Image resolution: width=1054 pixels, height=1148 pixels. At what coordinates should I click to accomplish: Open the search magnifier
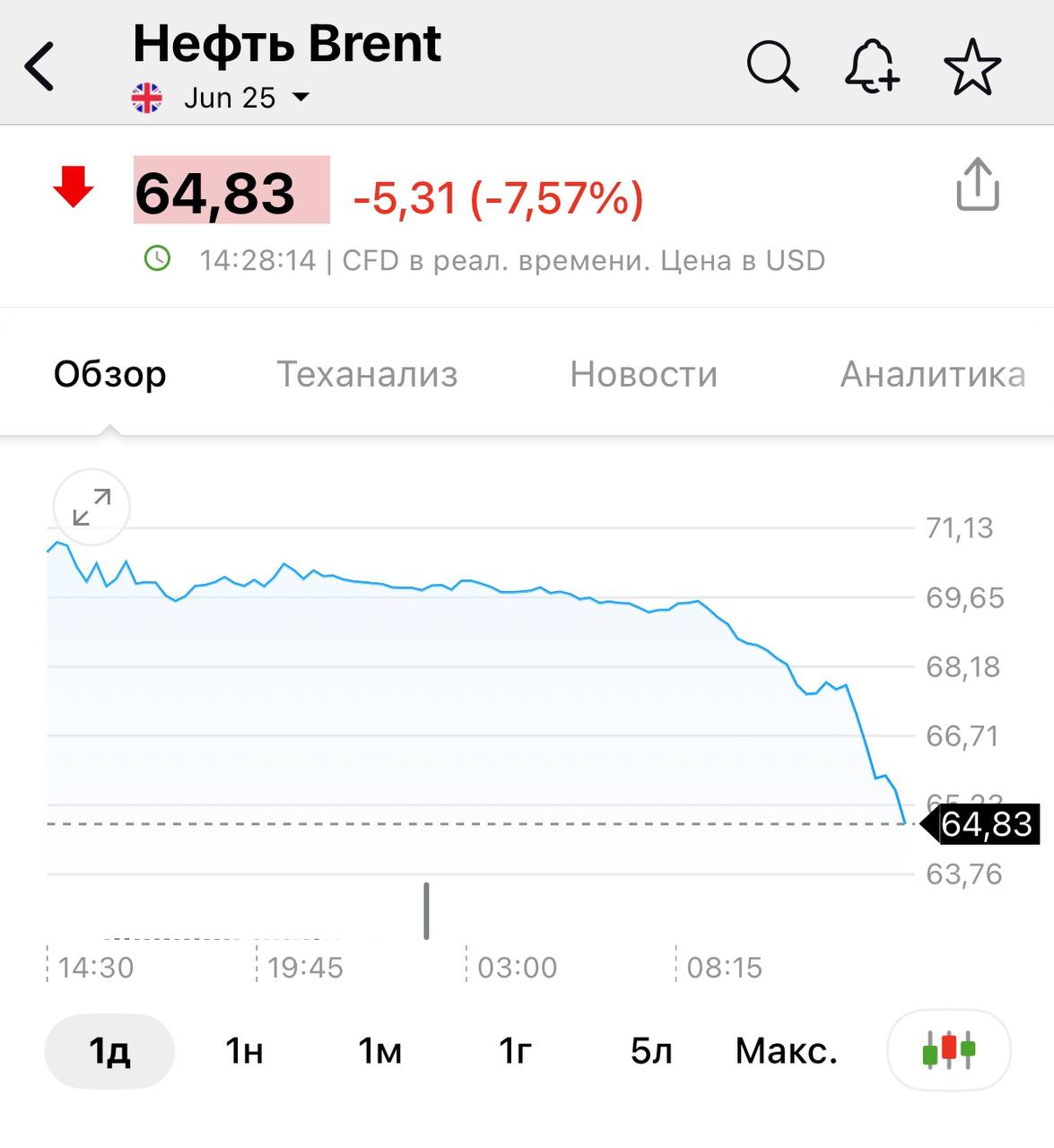[x=772, y=66]
